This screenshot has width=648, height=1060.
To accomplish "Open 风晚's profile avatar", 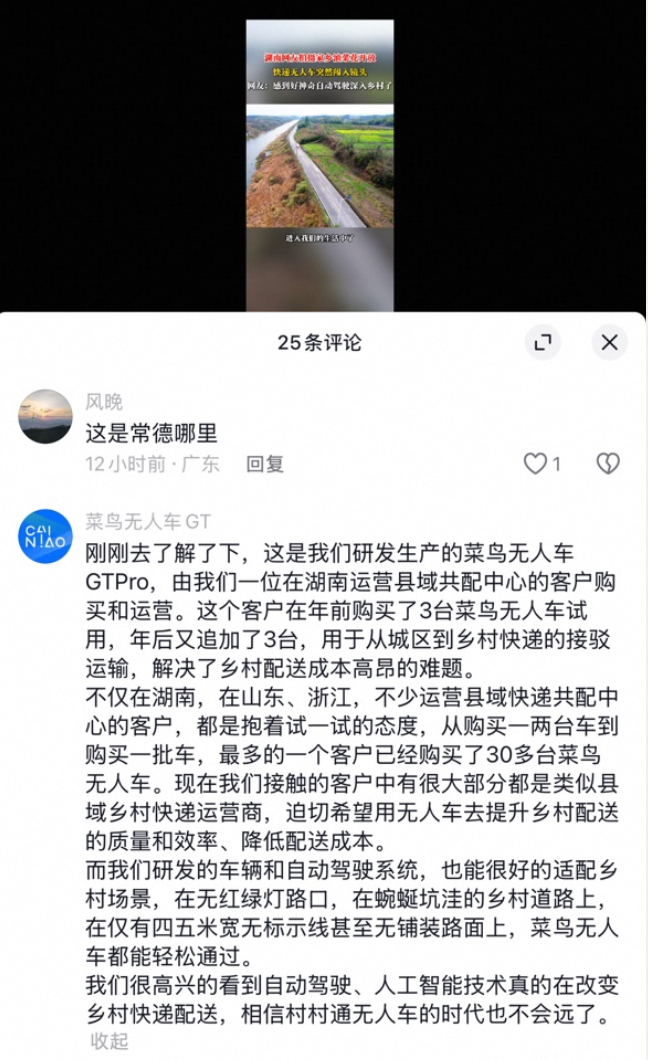I will coord(45,417).
